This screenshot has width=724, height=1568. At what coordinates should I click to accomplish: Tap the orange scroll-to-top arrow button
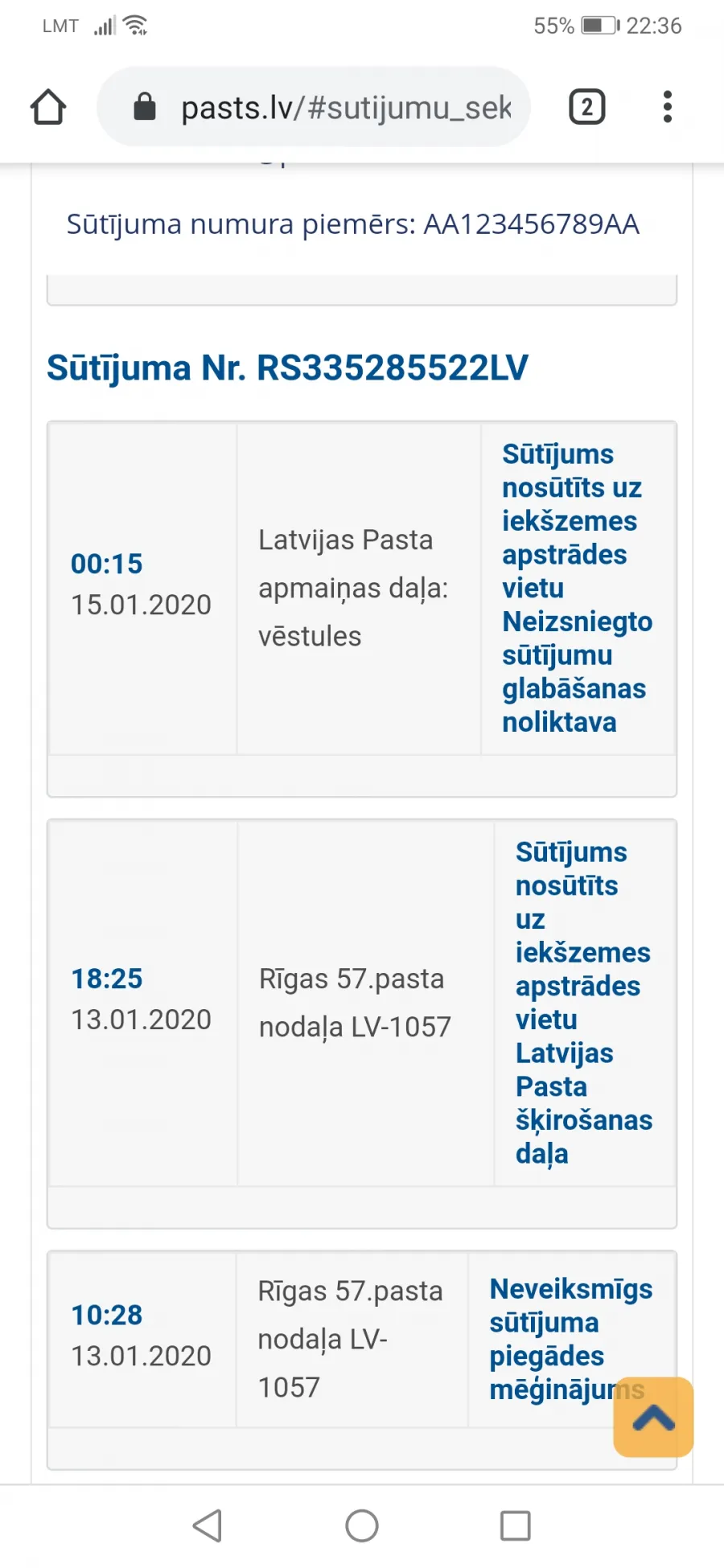tap(653, 1417)
